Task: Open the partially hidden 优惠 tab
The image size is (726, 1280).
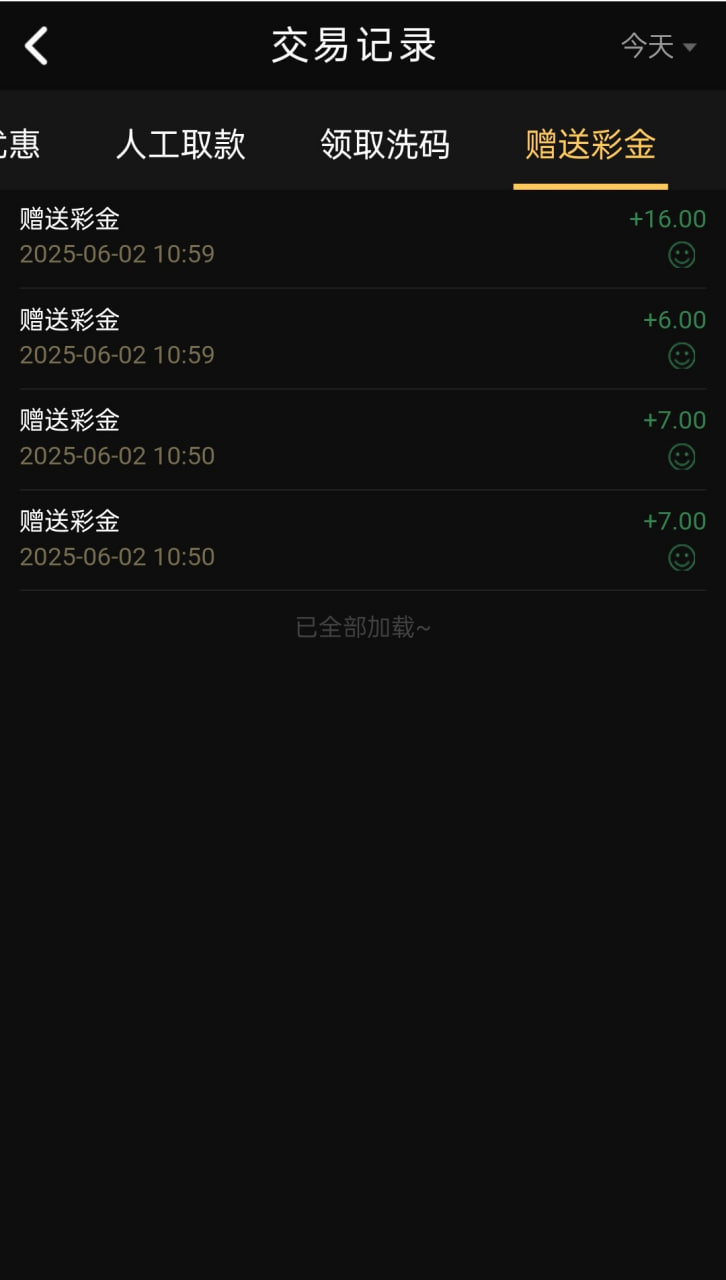Action: click(x=20, y=144)
